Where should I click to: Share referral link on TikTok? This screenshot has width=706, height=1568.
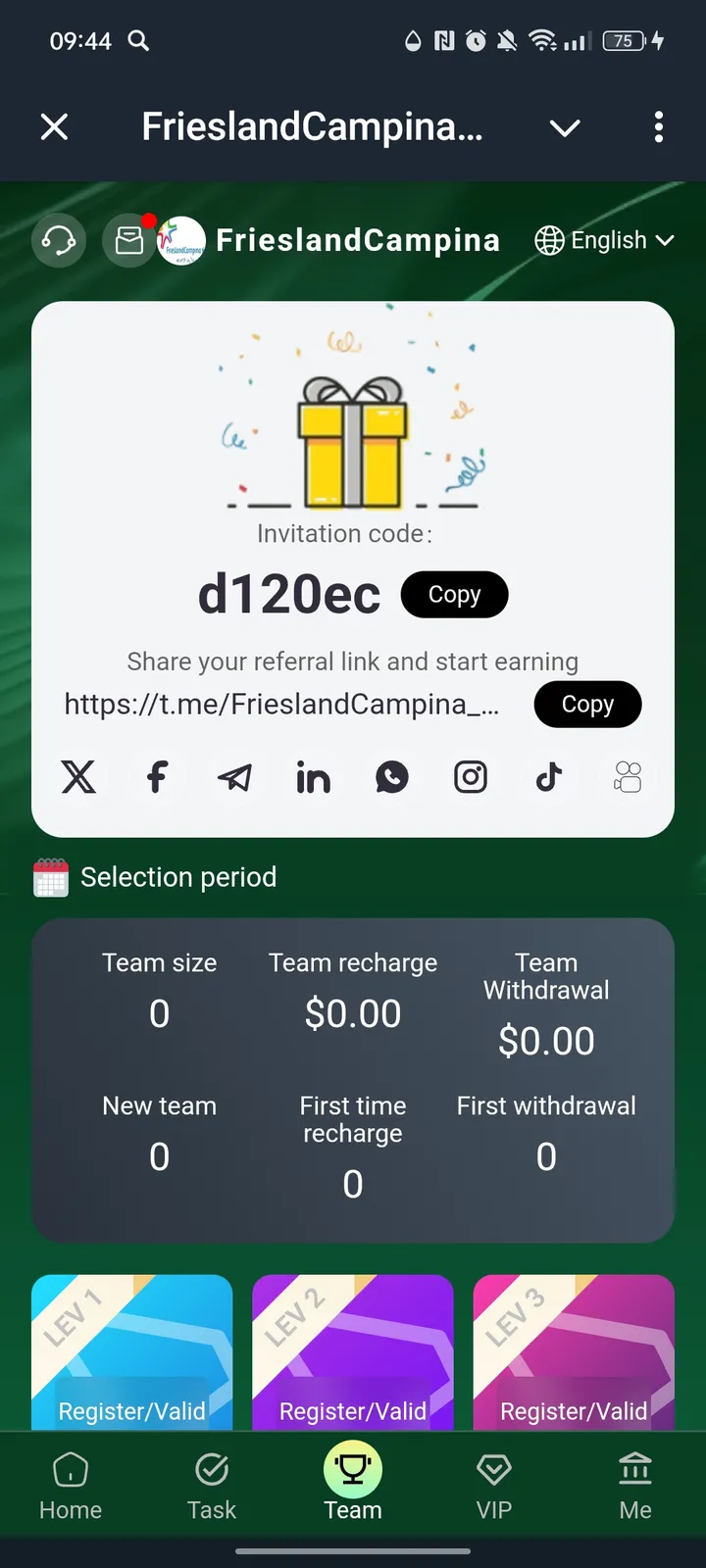pyautogui.click(x=549, y=777)
